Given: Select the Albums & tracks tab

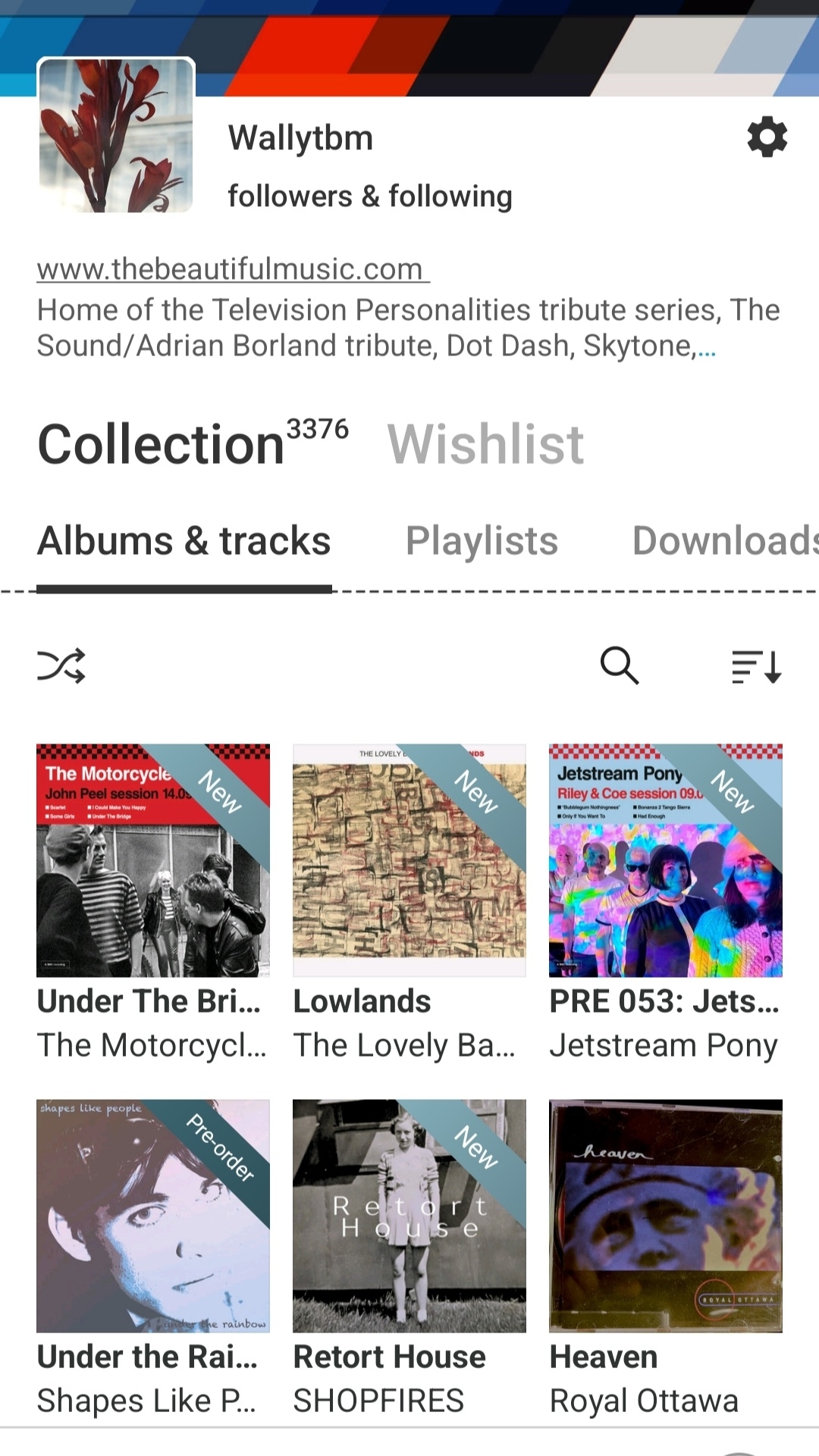Looking at the screenshot, I should (x=184, y=541).
